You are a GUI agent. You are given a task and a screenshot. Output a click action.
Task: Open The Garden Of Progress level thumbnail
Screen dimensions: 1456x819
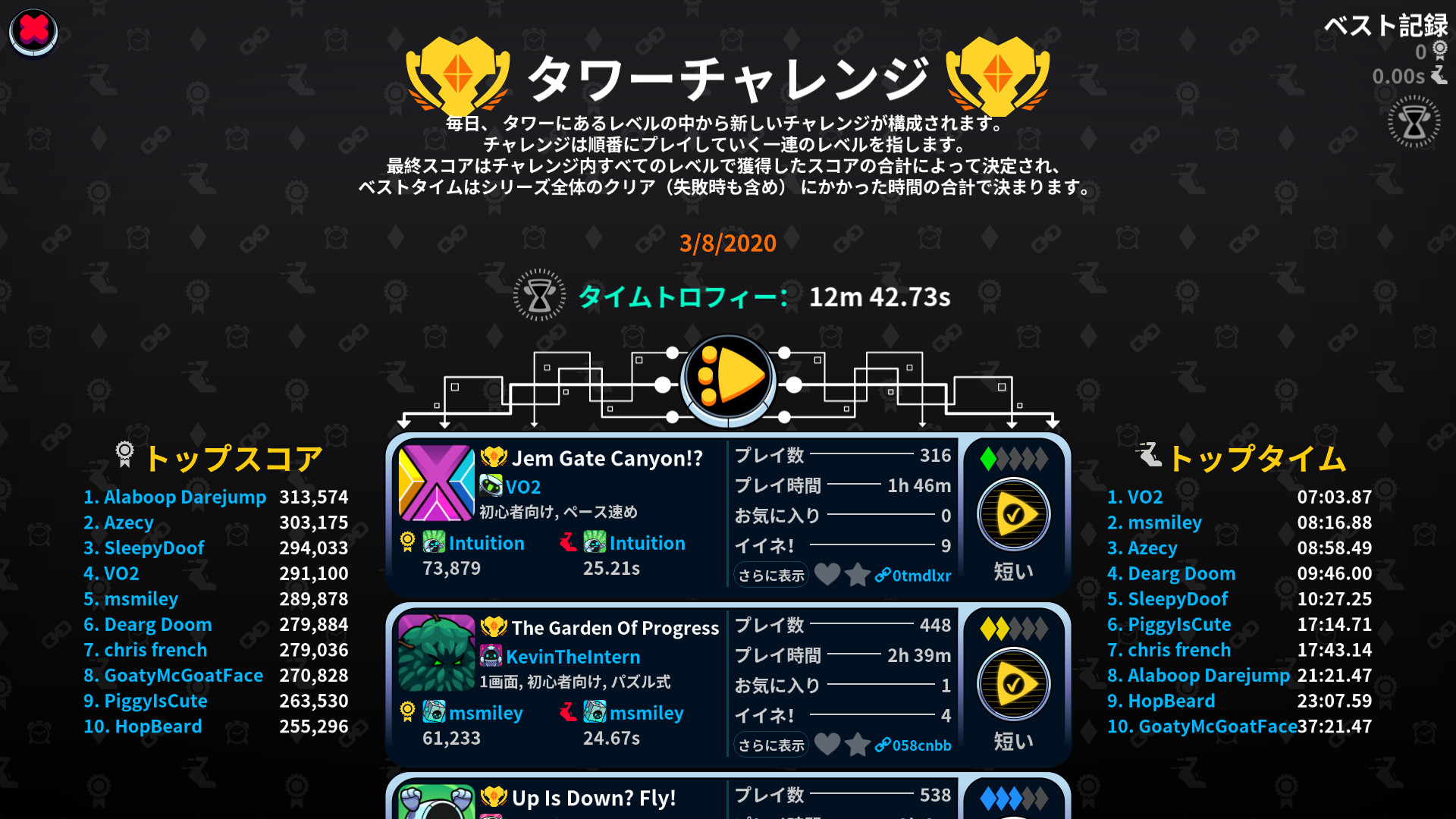click(x=436, y=652)
